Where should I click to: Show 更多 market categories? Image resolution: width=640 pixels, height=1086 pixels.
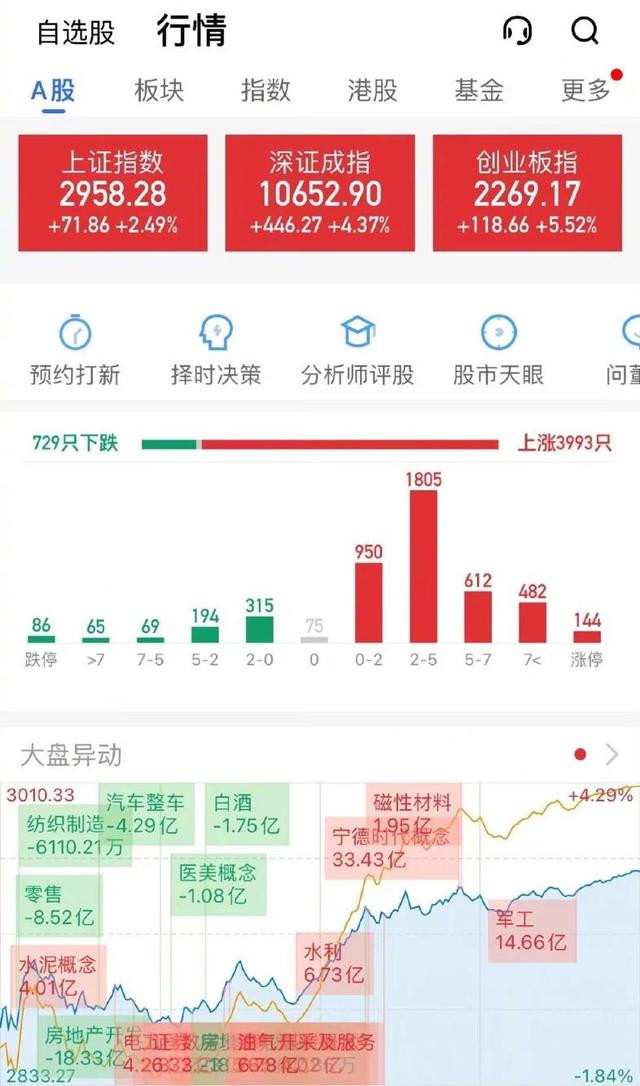(585, 91)
